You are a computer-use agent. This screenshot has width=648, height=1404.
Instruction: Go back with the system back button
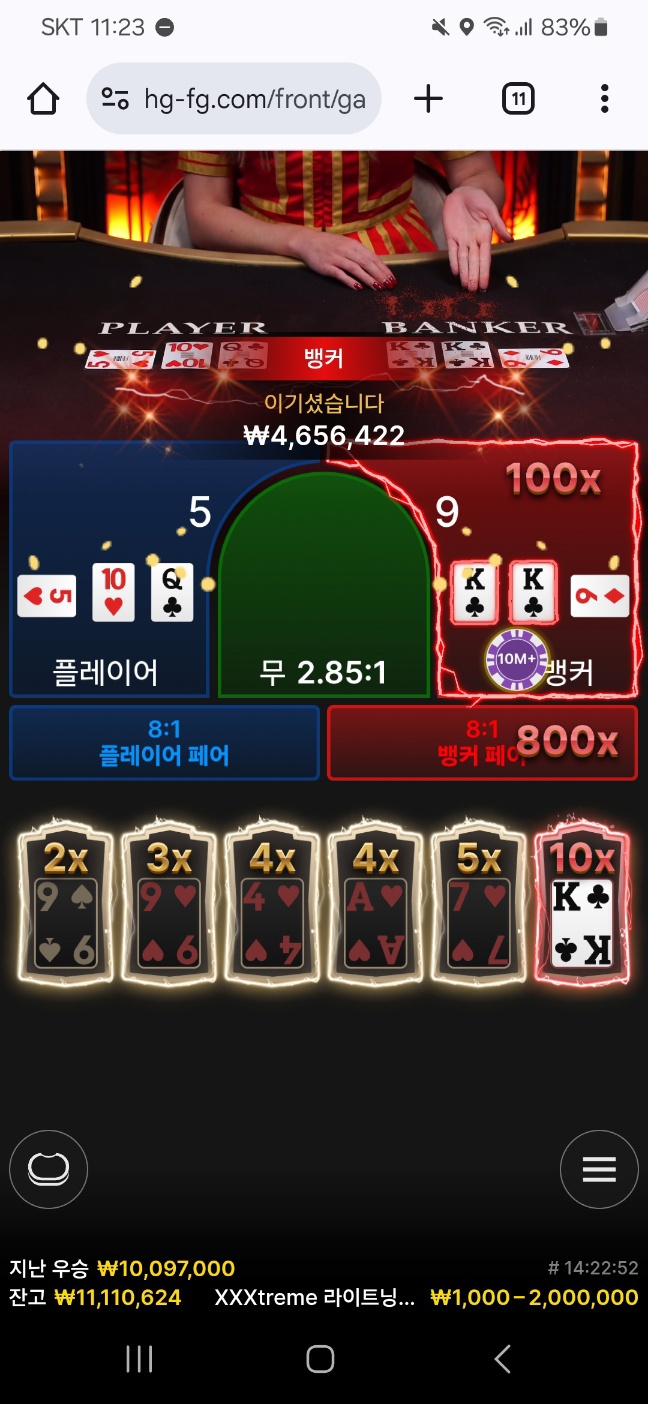point(503,1359)
